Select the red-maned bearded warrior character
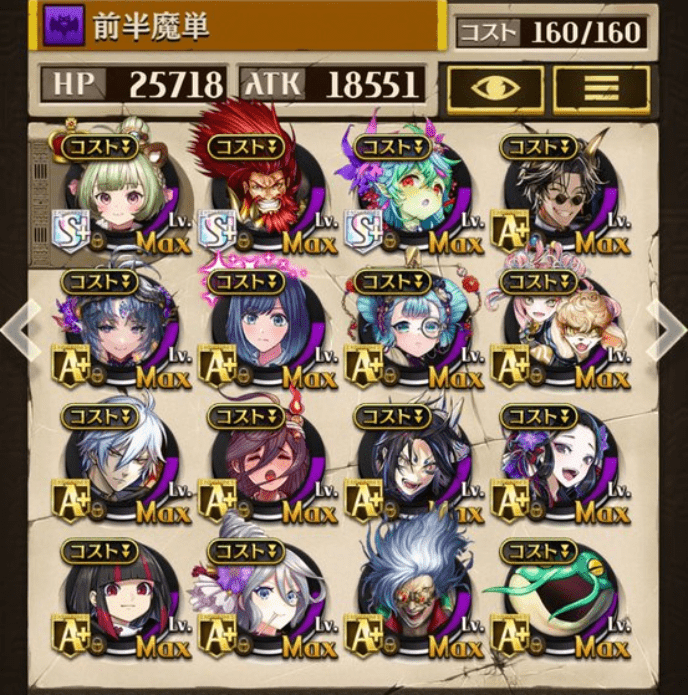 (x=265, y=190)
